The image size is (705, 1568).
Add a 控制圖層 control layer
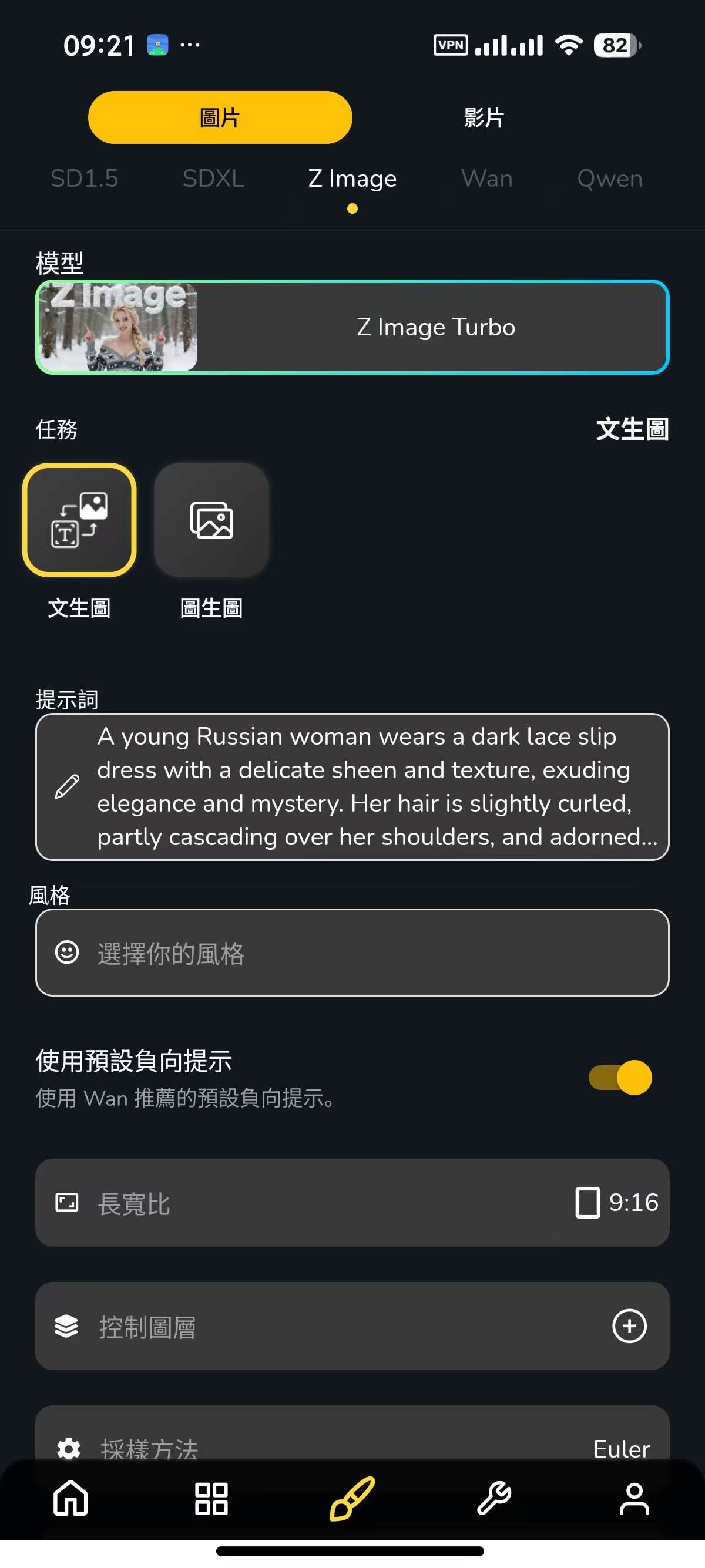[629, 1325]
